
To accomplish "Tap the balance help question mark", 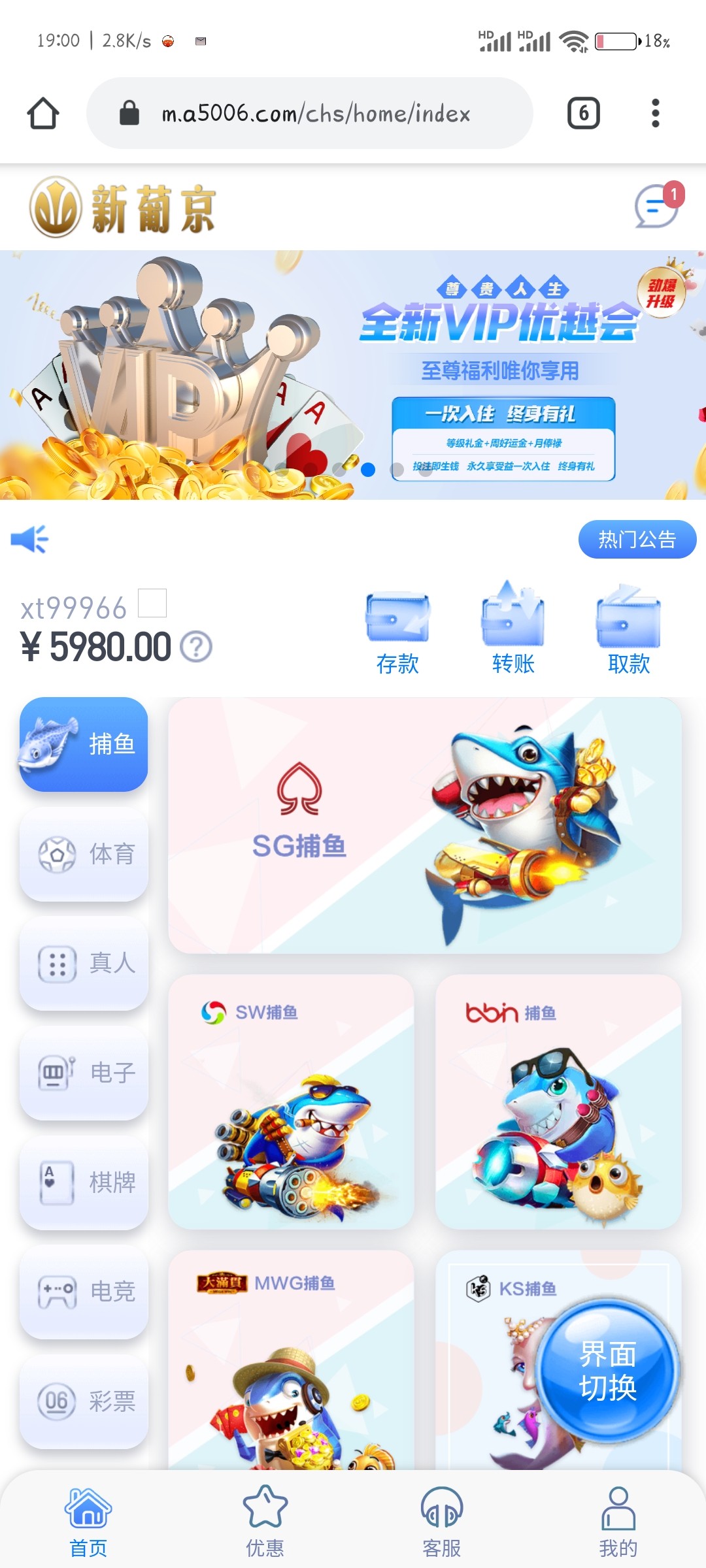I will 196,647.
